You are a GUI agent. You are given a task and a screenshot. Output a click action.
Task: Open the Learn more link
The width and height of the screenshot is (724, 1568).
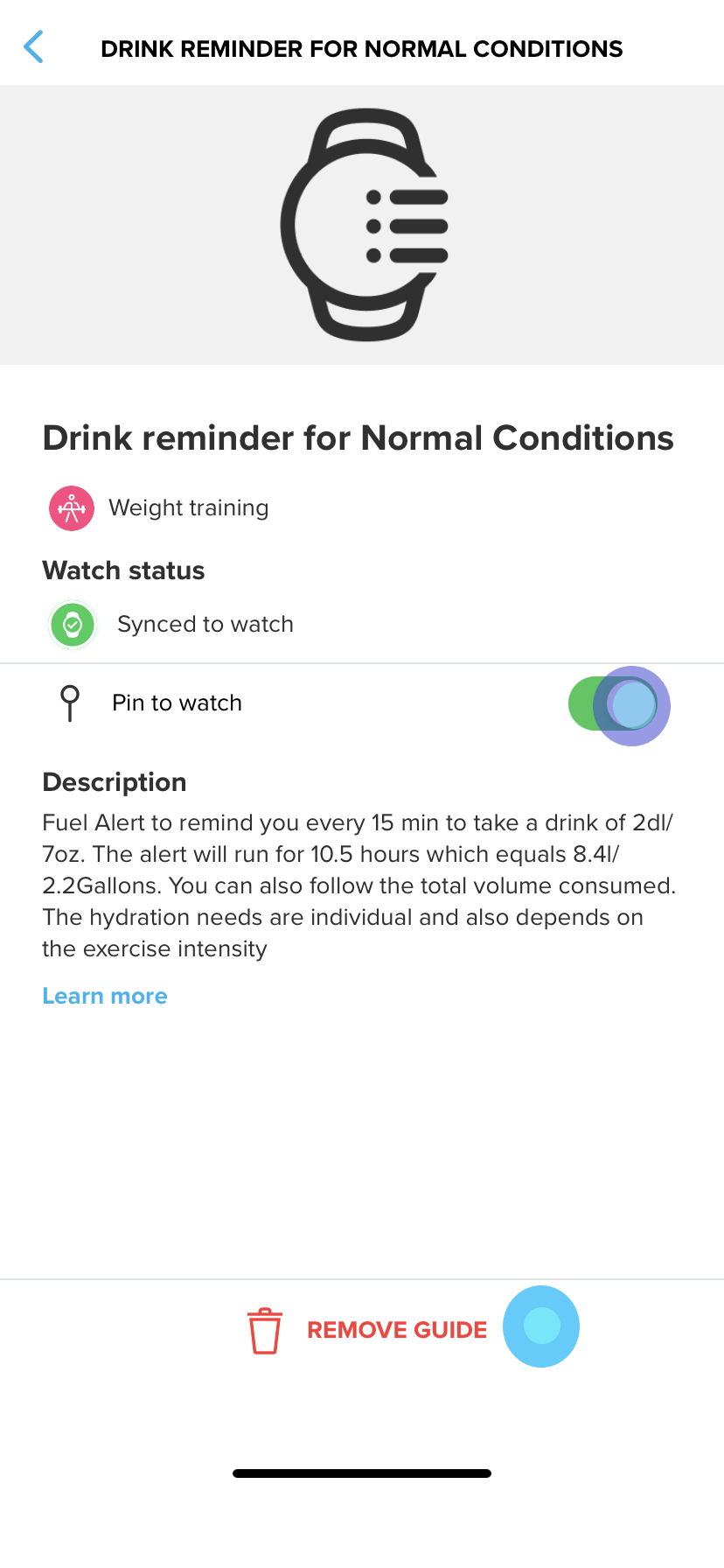[x=105, y=996]
